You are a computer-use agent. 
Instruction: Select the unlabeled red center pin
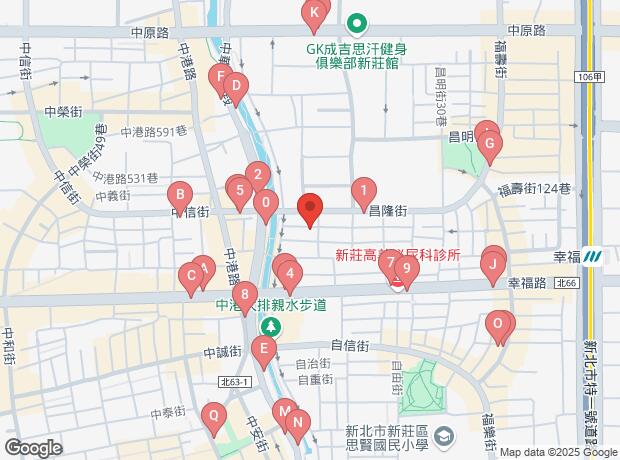(310, 210)
